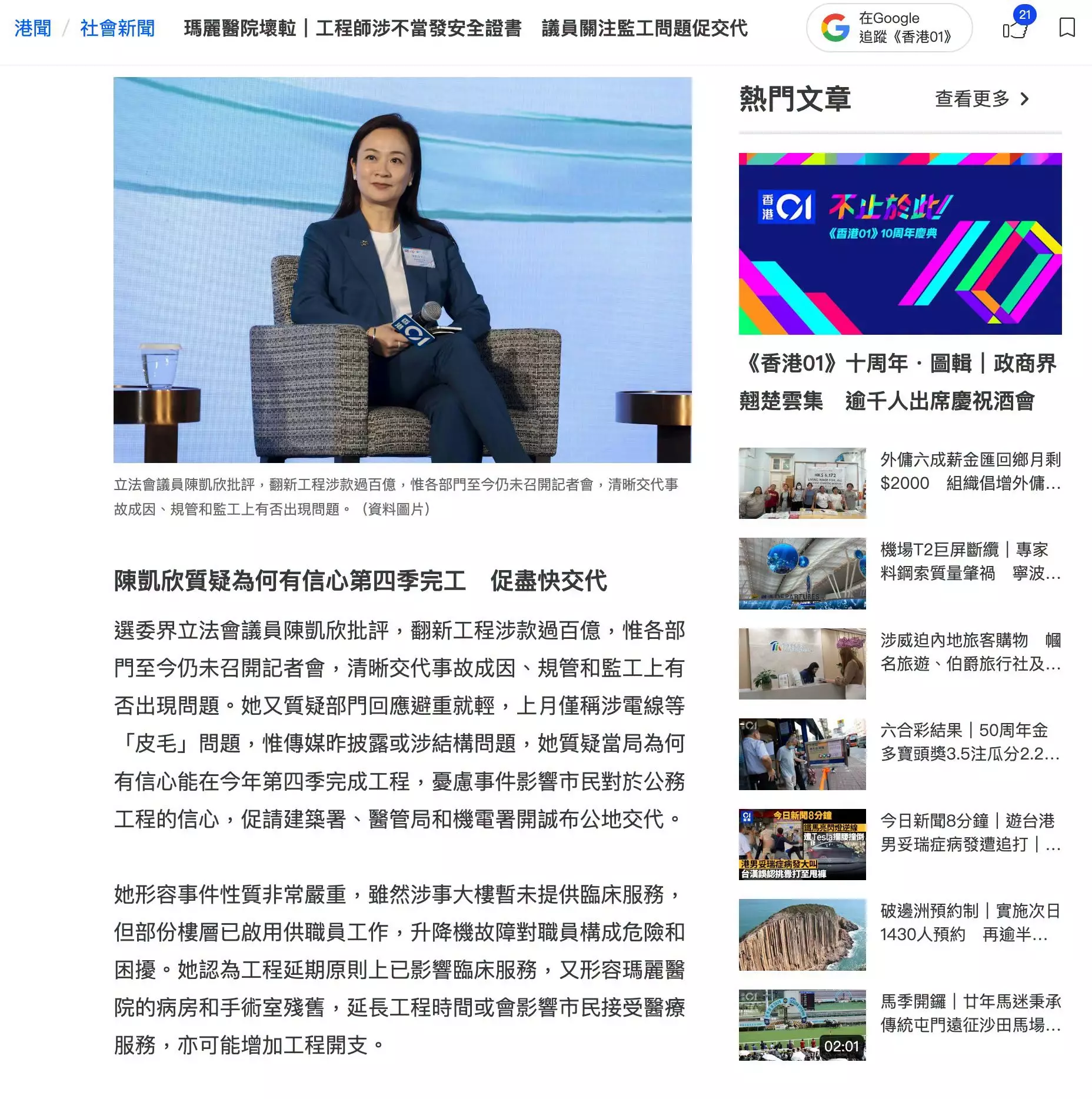Screen dimensions: 1092x1099
Task: Open the 涉威迫內地旅客購物 article
Action: [x=971, y=652]
